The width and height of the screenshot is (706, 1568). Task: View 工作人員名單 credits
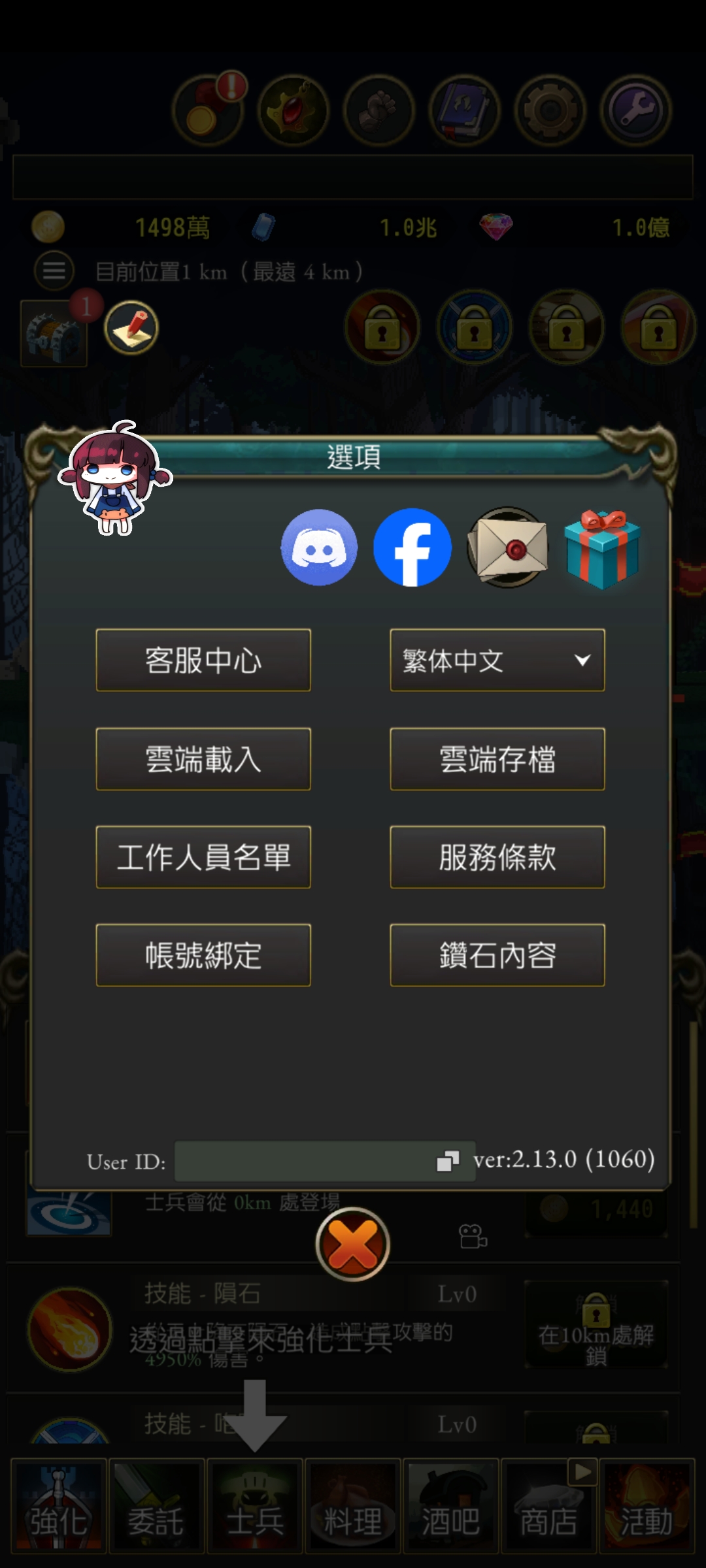point(203,857)
